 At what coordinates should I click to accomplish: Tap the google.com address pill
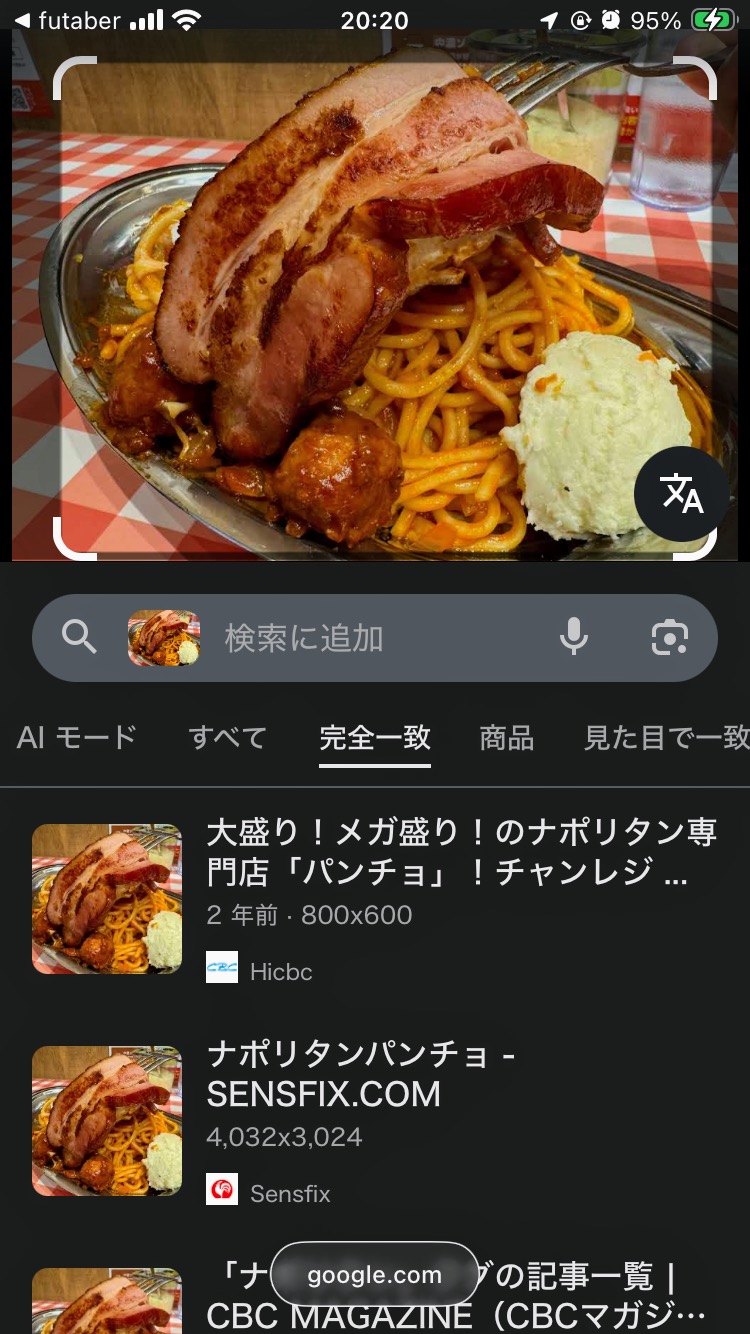point(374,1275)
